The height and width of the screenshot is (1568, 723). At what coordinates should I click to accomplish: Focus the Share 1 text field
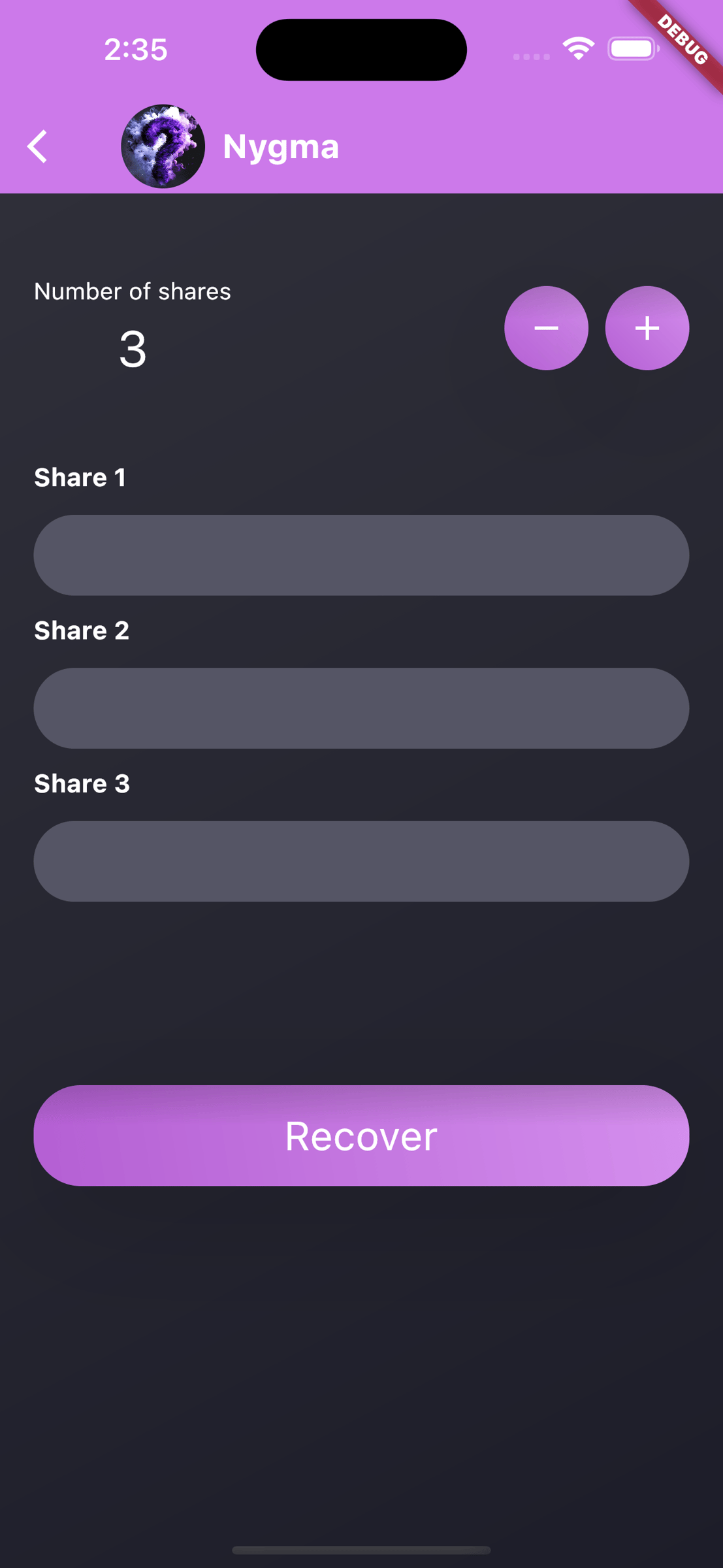(361, 555)
